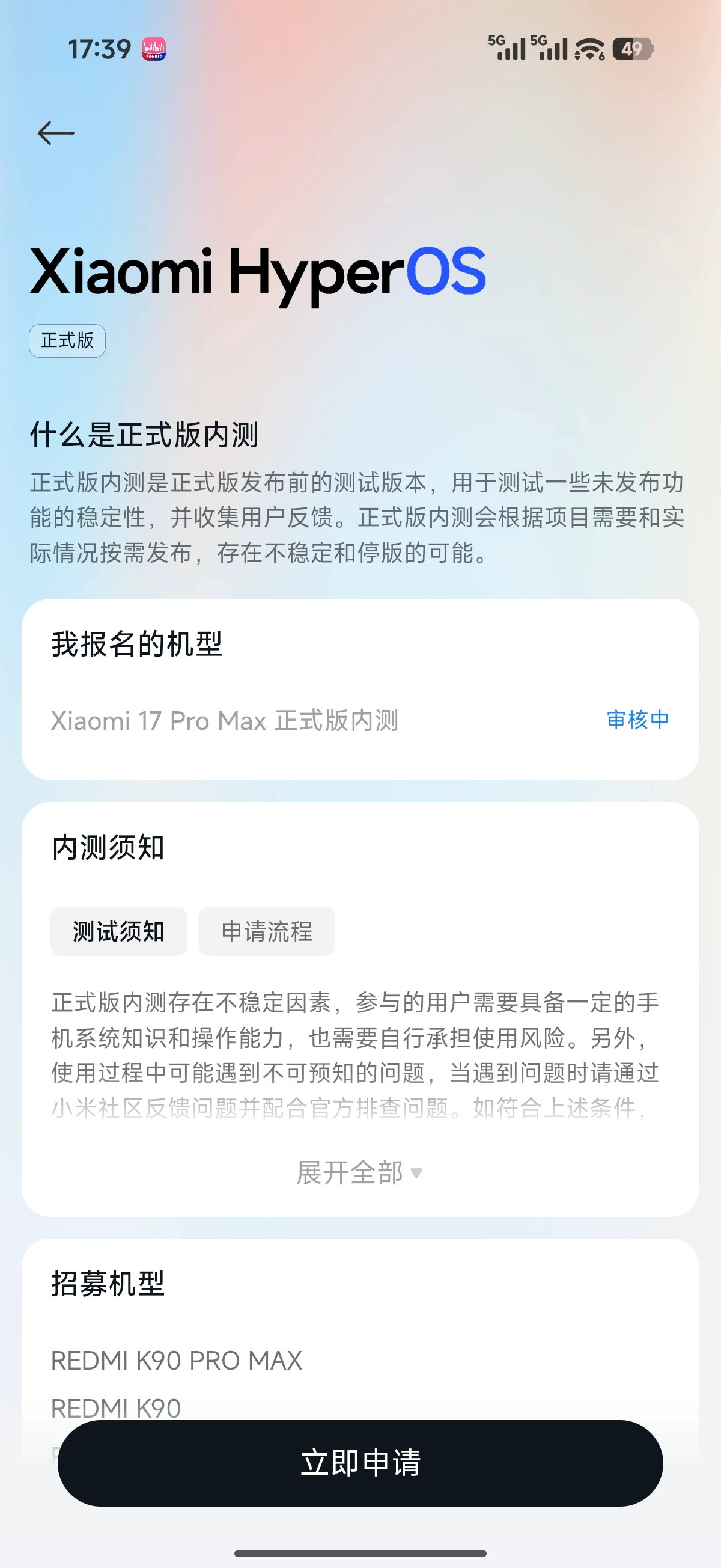Select the 测试须知 tab
Screen dimensions: 721x1568
[118, 931]
